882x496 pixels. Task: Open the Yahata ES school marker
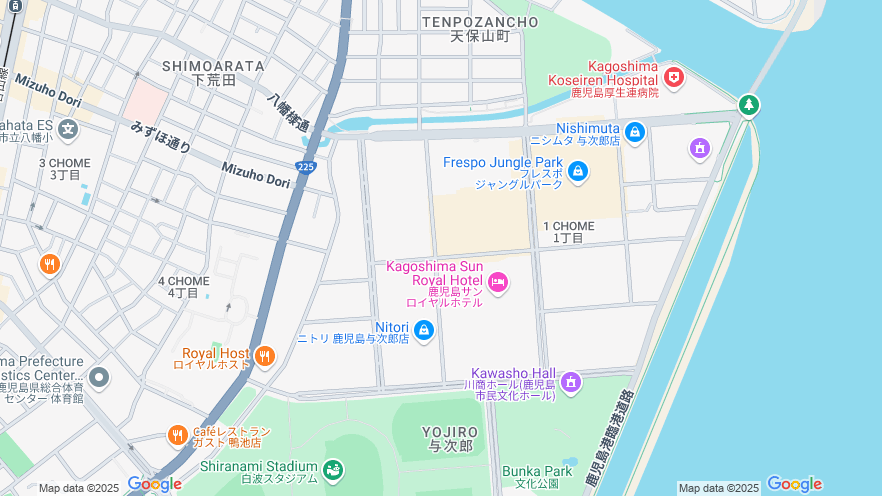point(67,128)
